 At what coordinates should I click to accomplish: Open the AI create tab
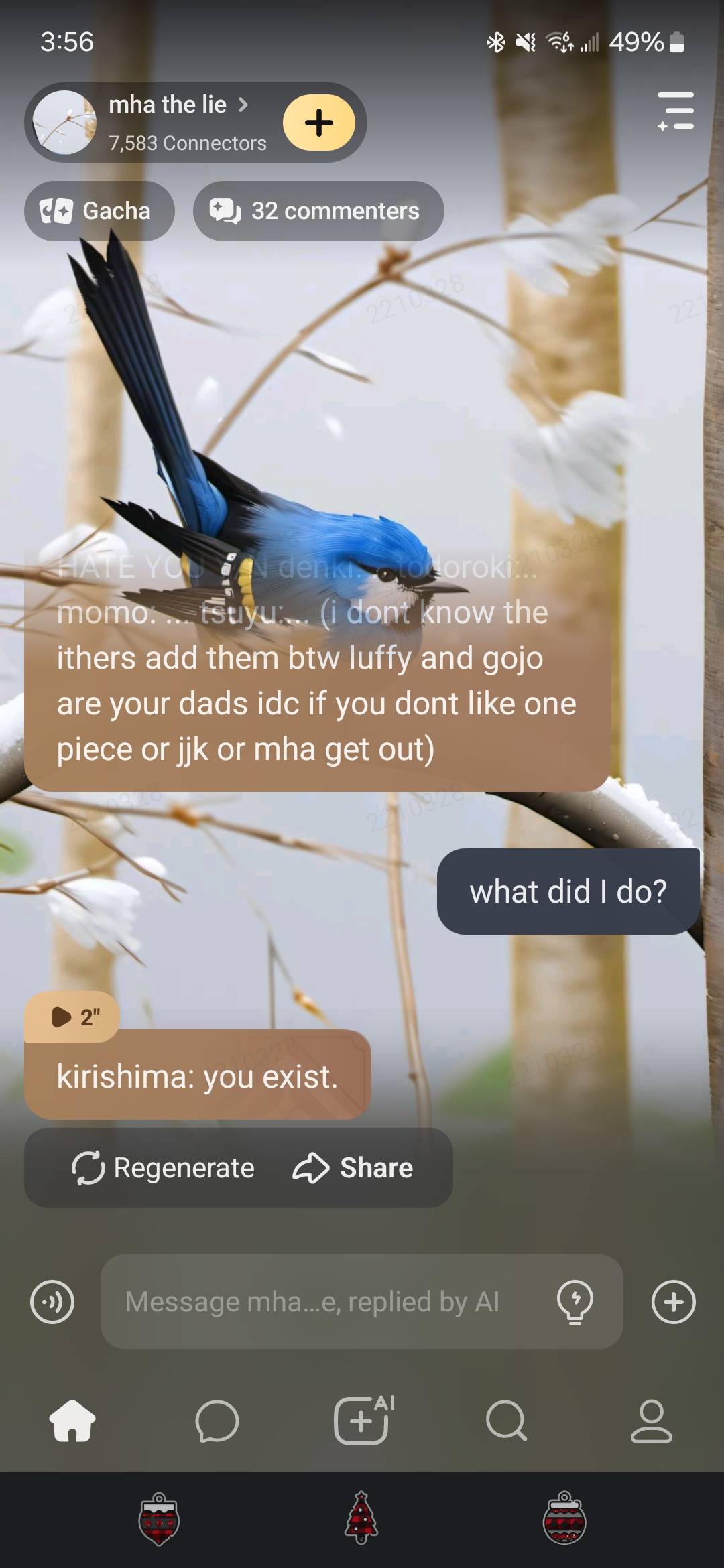click(363, 1421)
